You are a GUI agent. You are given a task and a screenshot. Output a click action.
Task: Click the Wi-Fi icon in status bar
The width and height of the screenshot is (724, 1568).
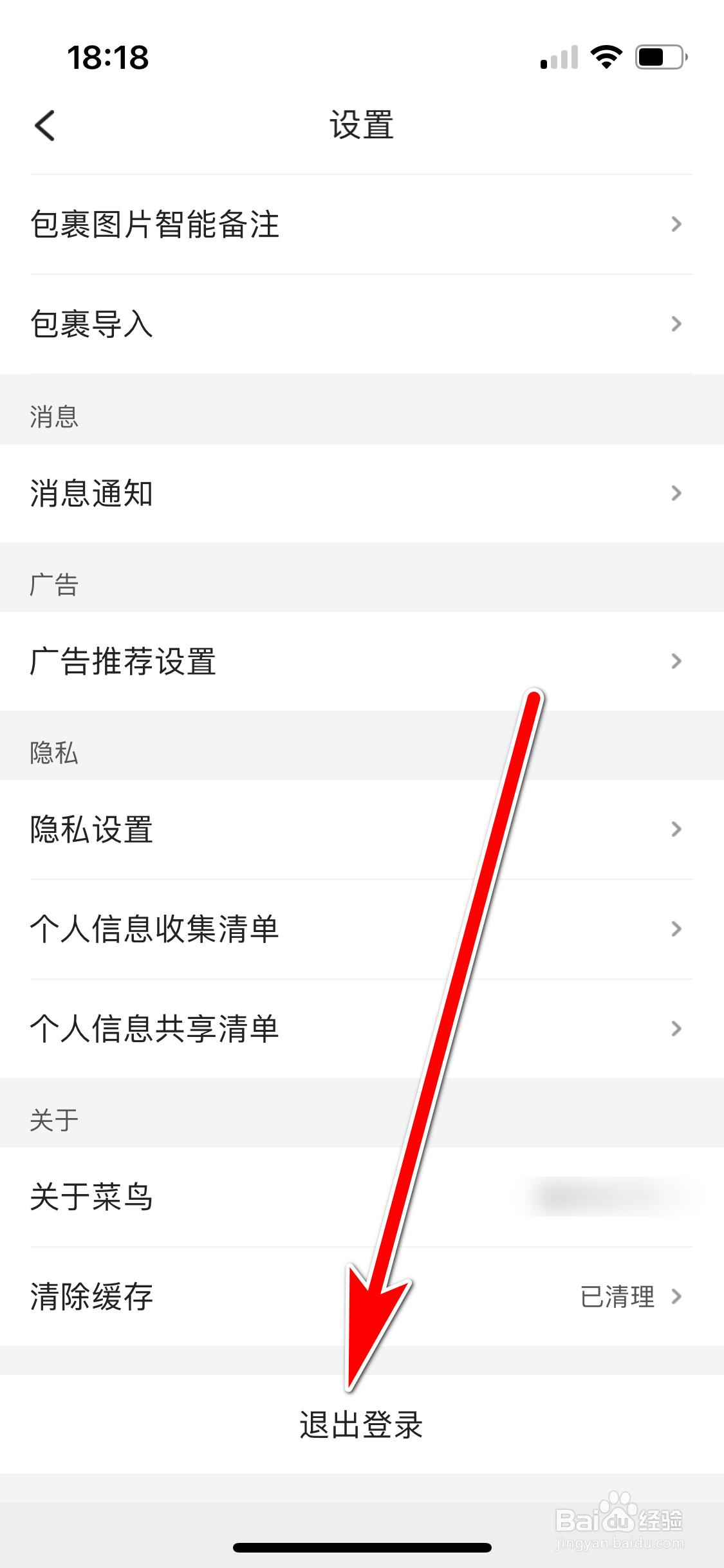point(606,58)
